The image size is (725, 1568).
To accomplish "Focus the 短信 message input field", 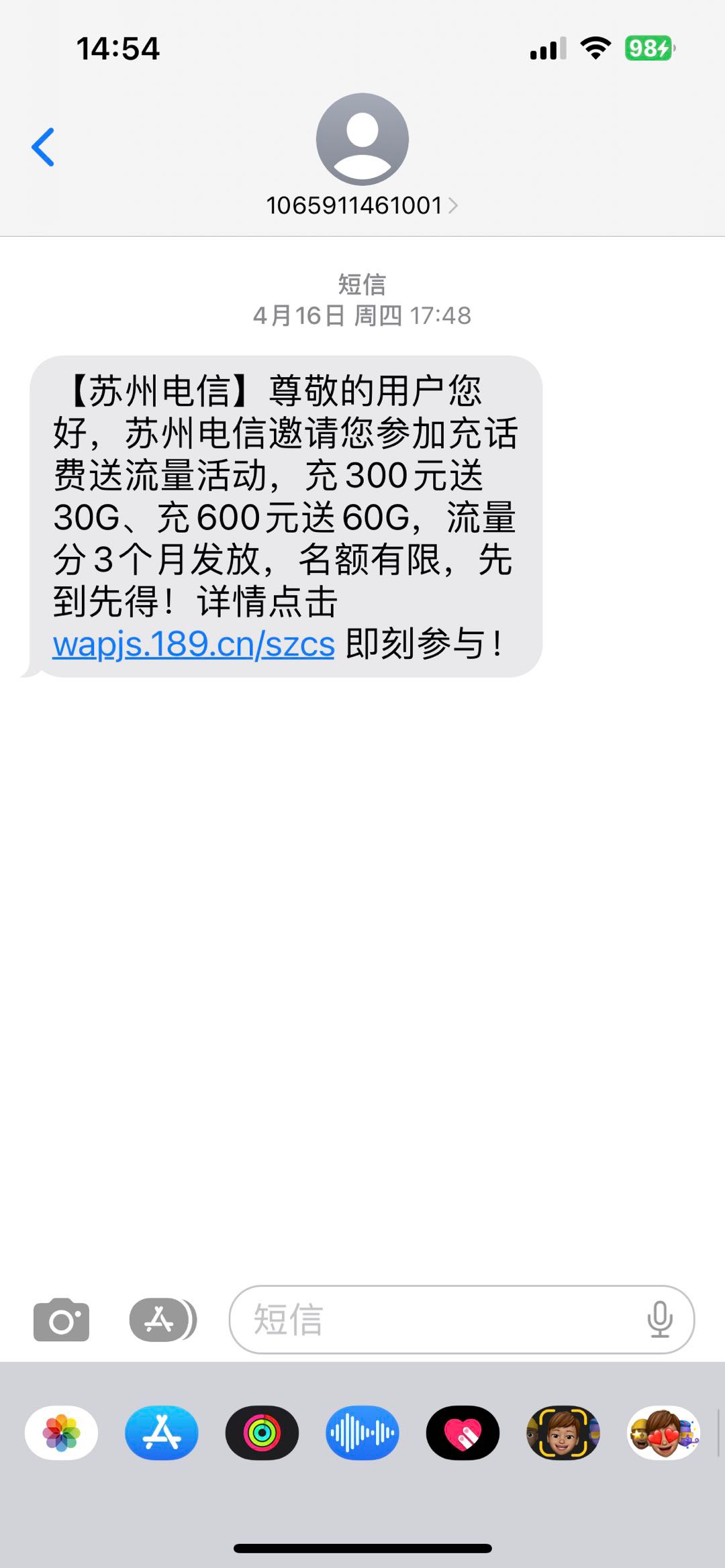I will pos(436,1320).
